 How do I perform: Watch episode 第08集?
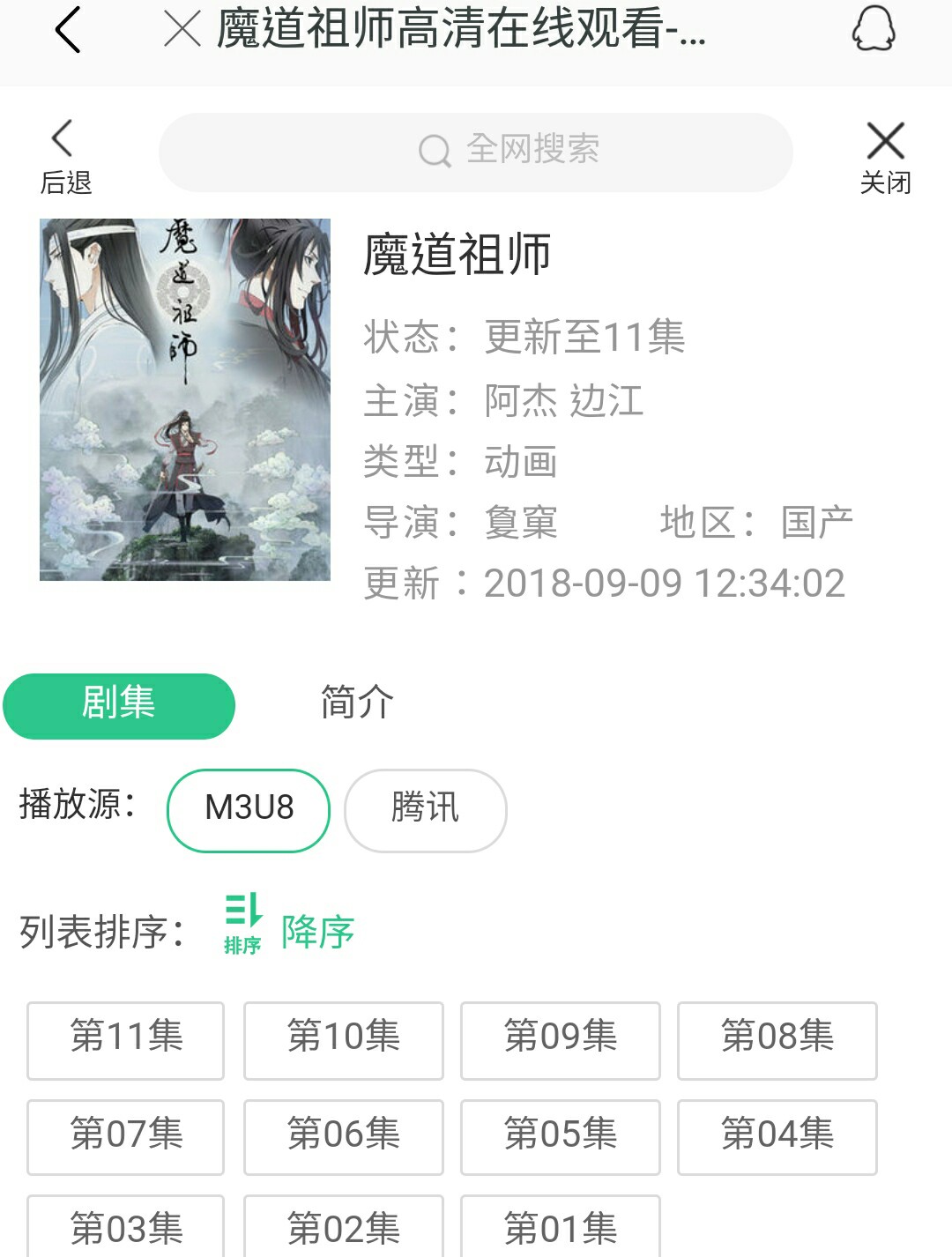coord(777,1039)
